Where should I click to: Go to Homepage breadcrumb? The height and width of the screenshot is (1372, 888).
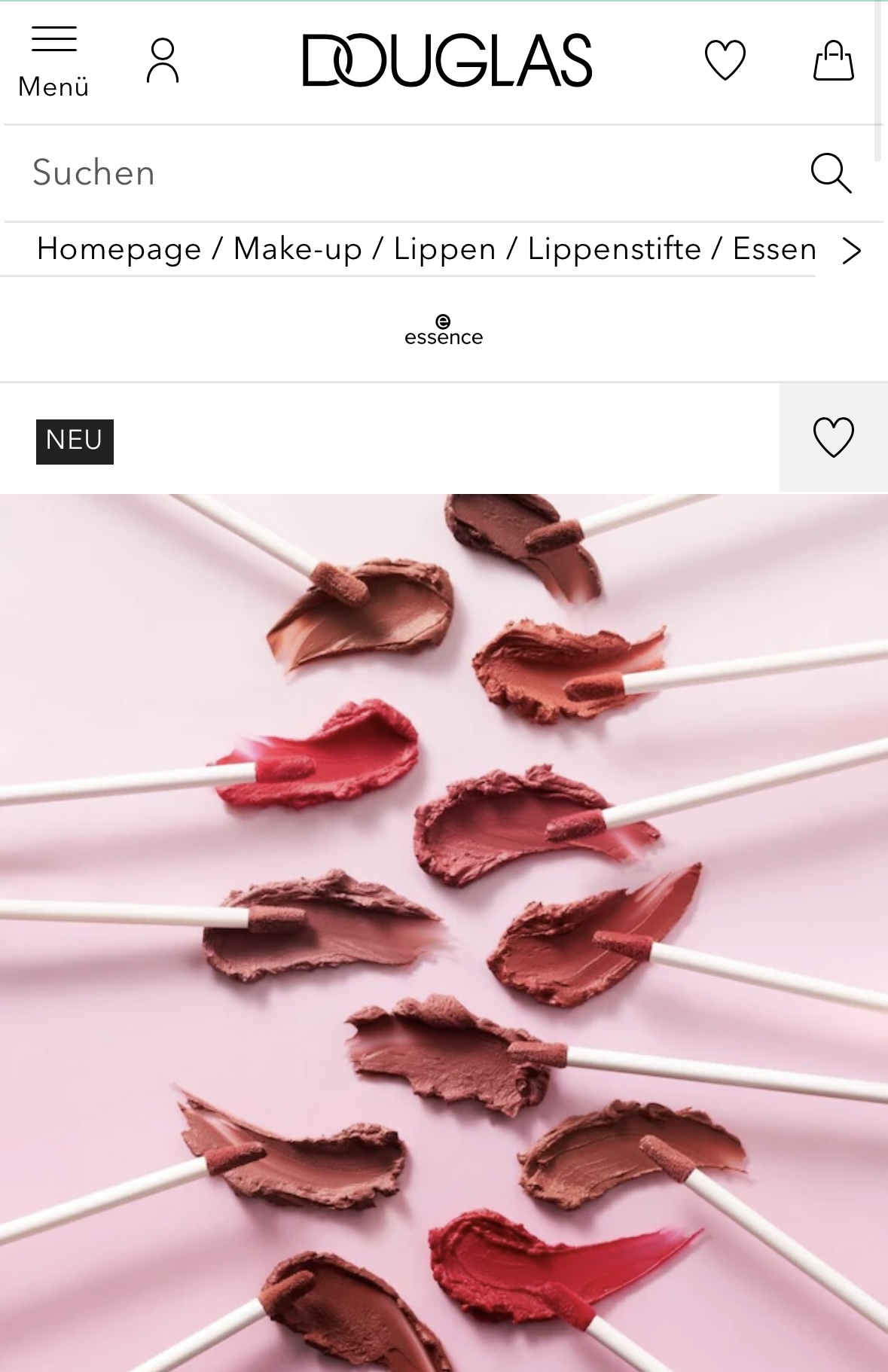click(119, 249)
